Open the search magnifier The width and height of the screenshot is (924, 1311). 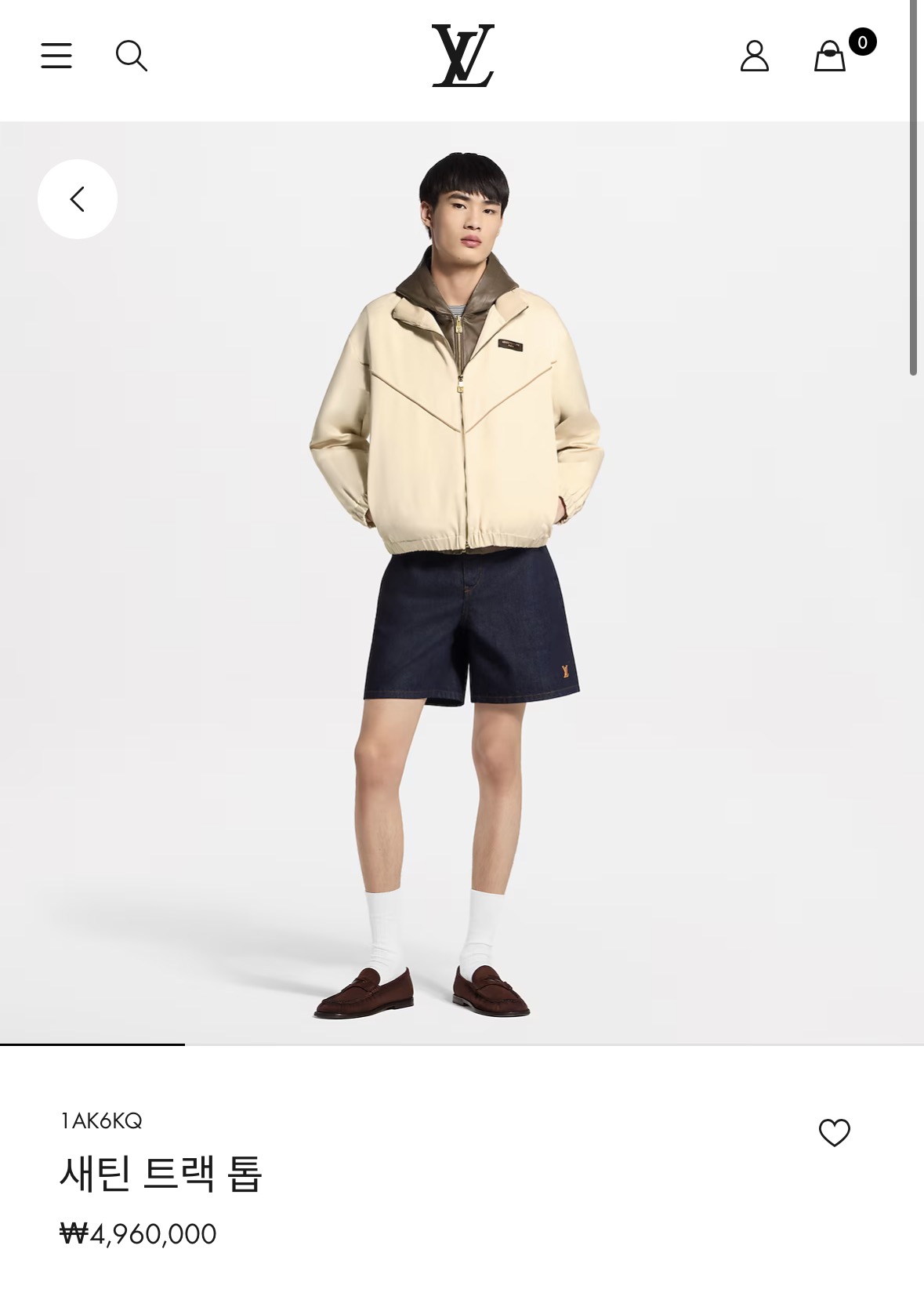(x=131, y=56)
